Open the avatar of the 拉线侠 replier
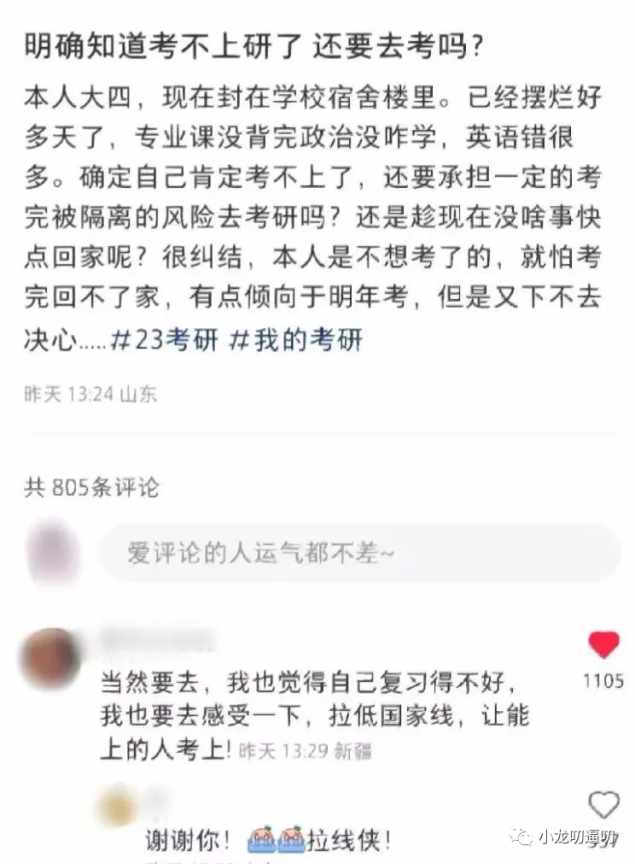Image resolution: width=635 pixels, height=864 pixels. (118, 805)
